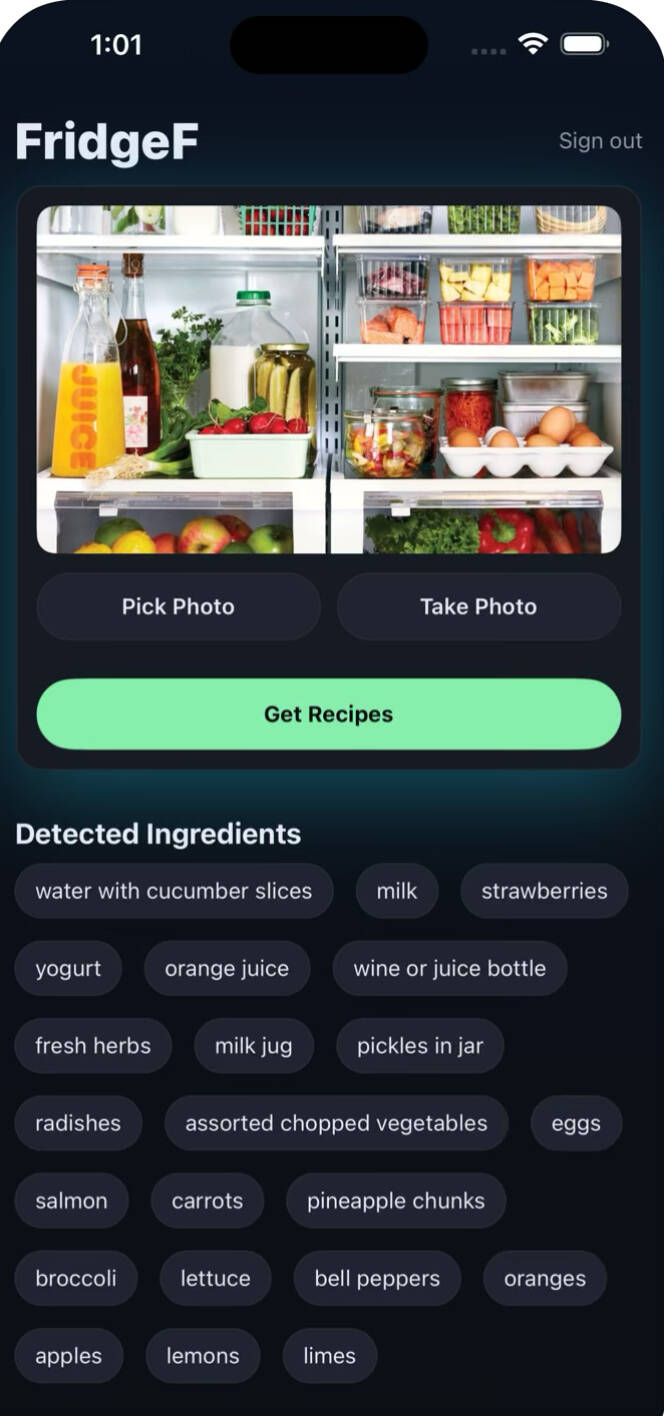Choose the salmon chip

pos(71,1201)
